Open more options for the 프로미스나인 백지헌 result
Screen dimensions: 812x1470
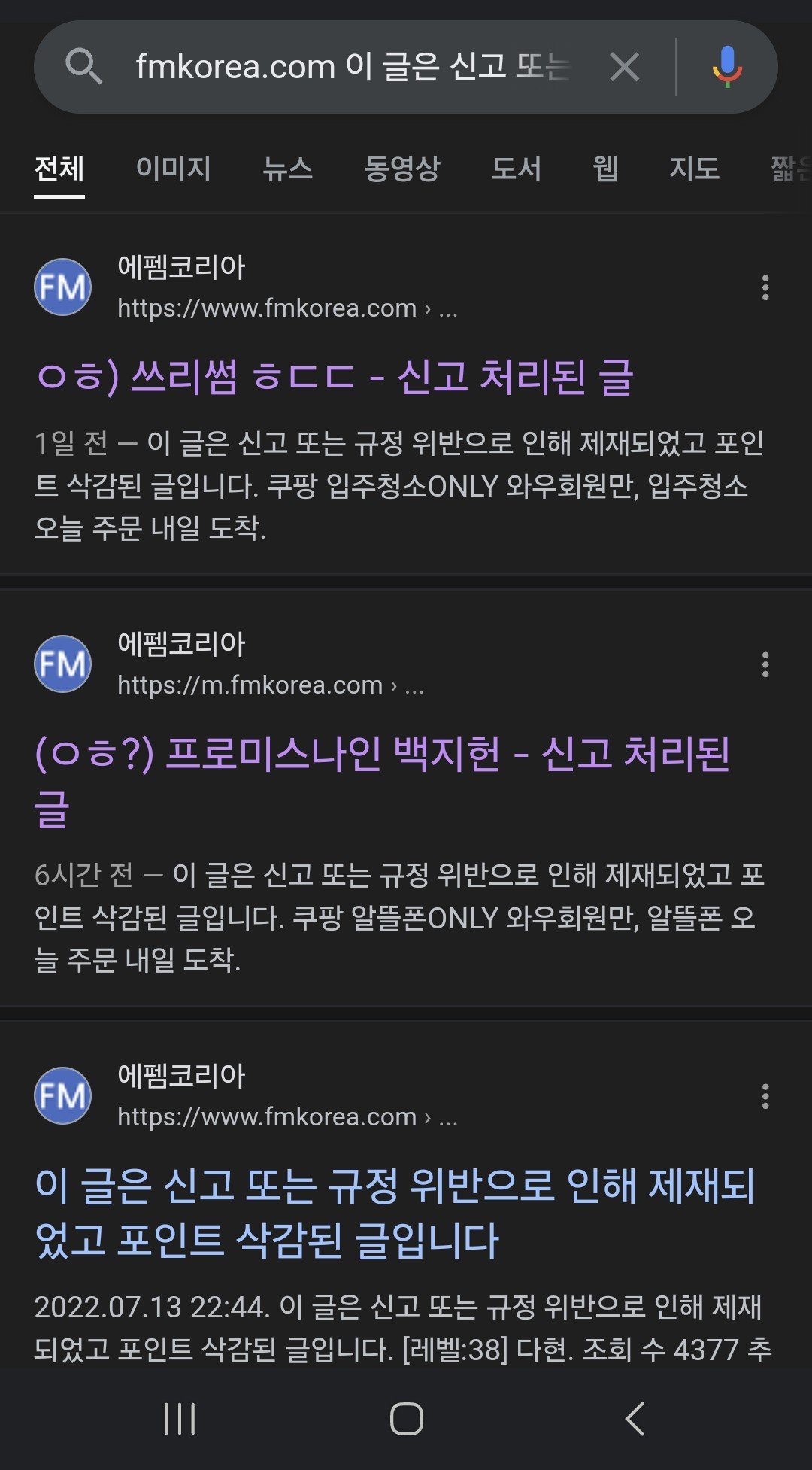(765, 664)
